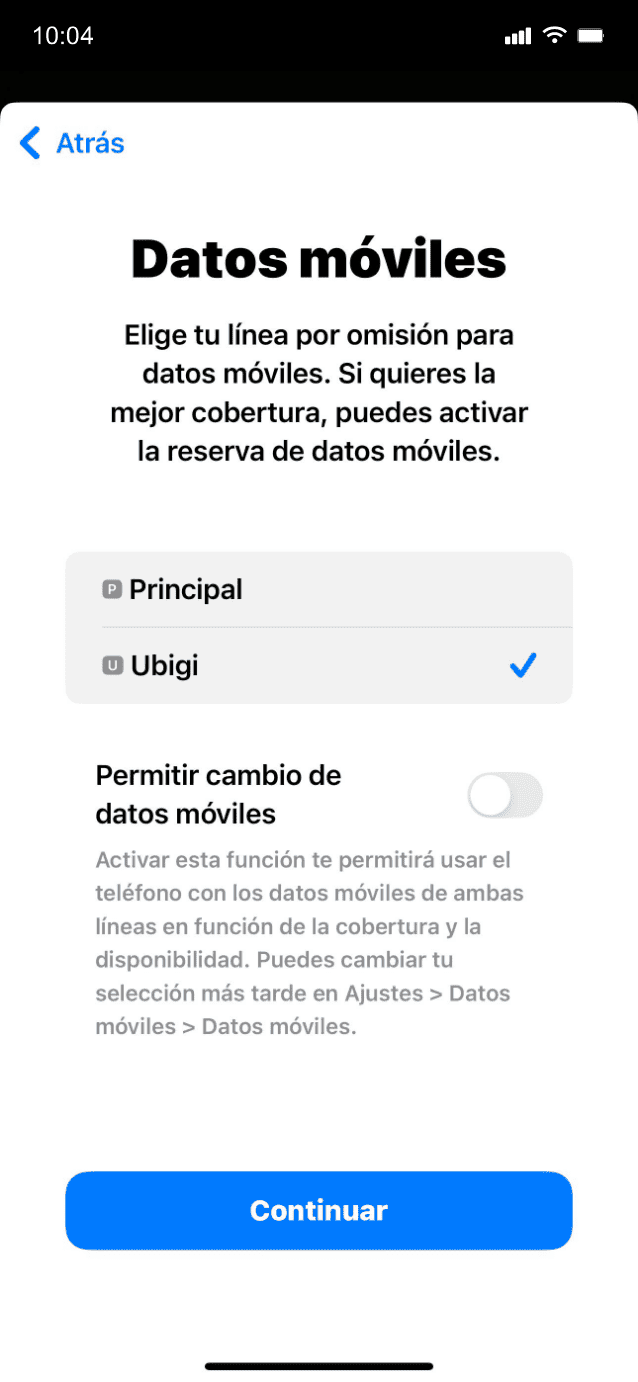Tap the Continuar button
The image size is (638, 1382).
pyautogui.click(x=318, y=1210)
